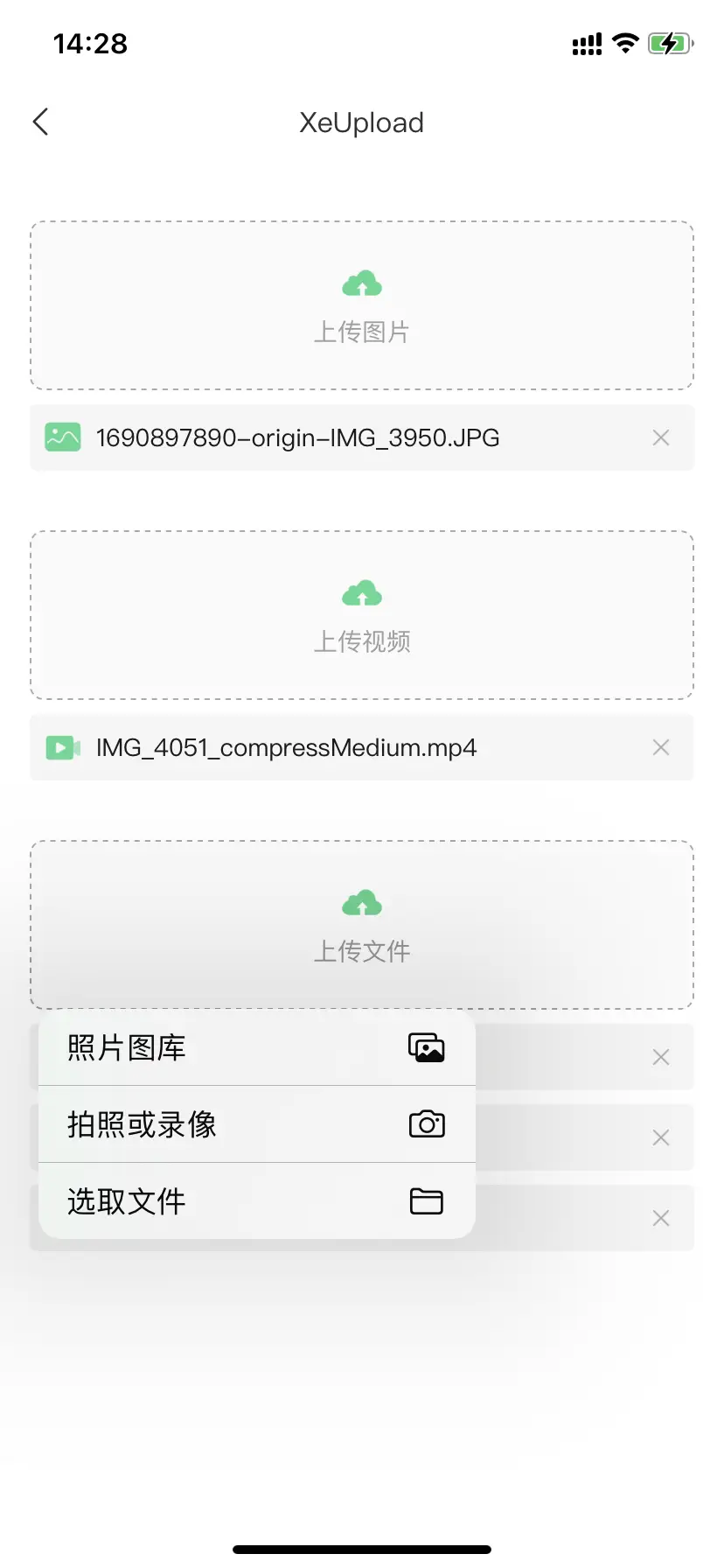Screen dimensions: 724x1568
Task: Pick 选取文件 to browse files
Action: pos(257,1201)
